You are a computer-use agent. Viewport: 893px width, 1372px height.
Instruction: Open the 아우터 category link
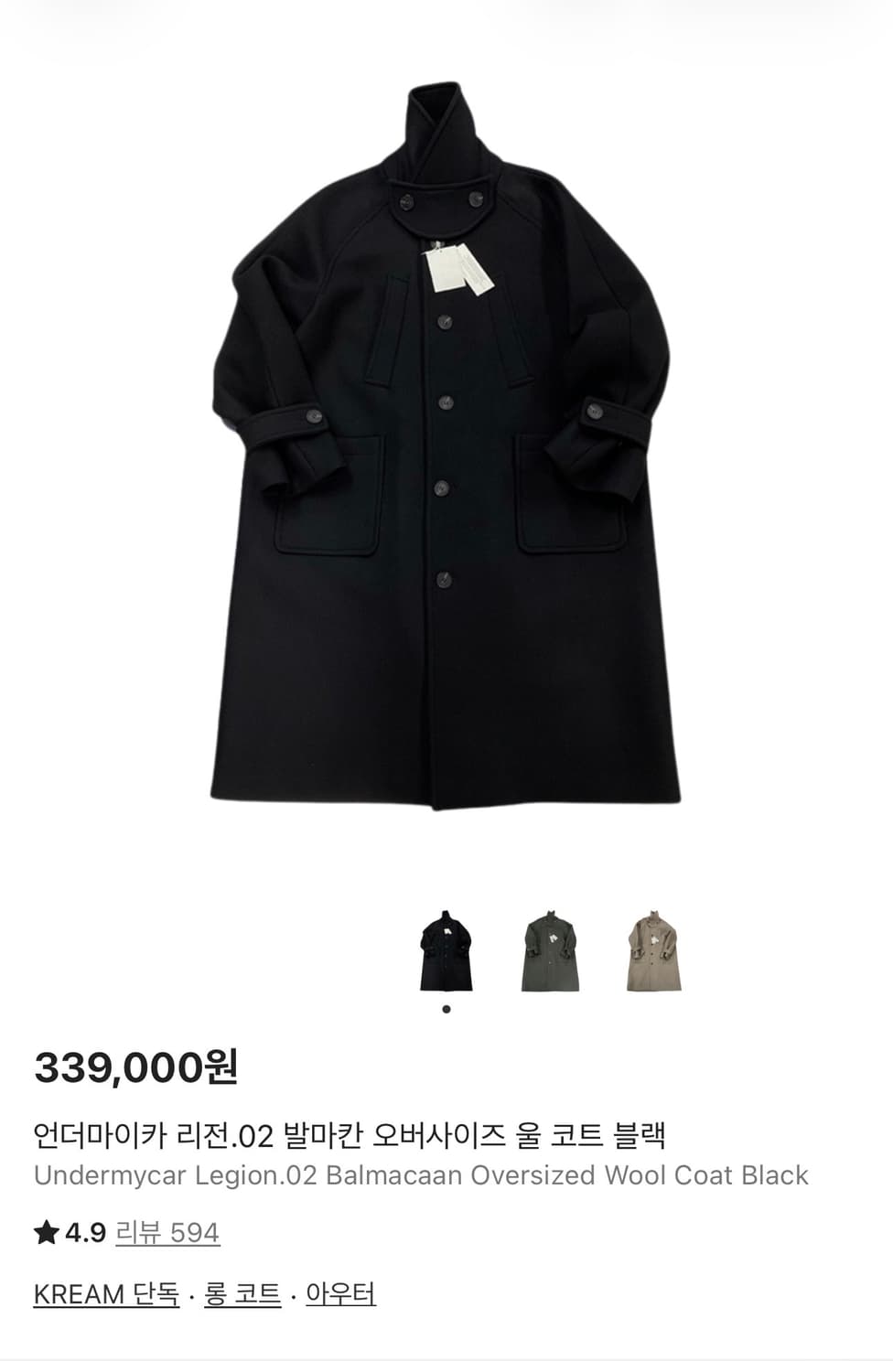pos(339,1293)
